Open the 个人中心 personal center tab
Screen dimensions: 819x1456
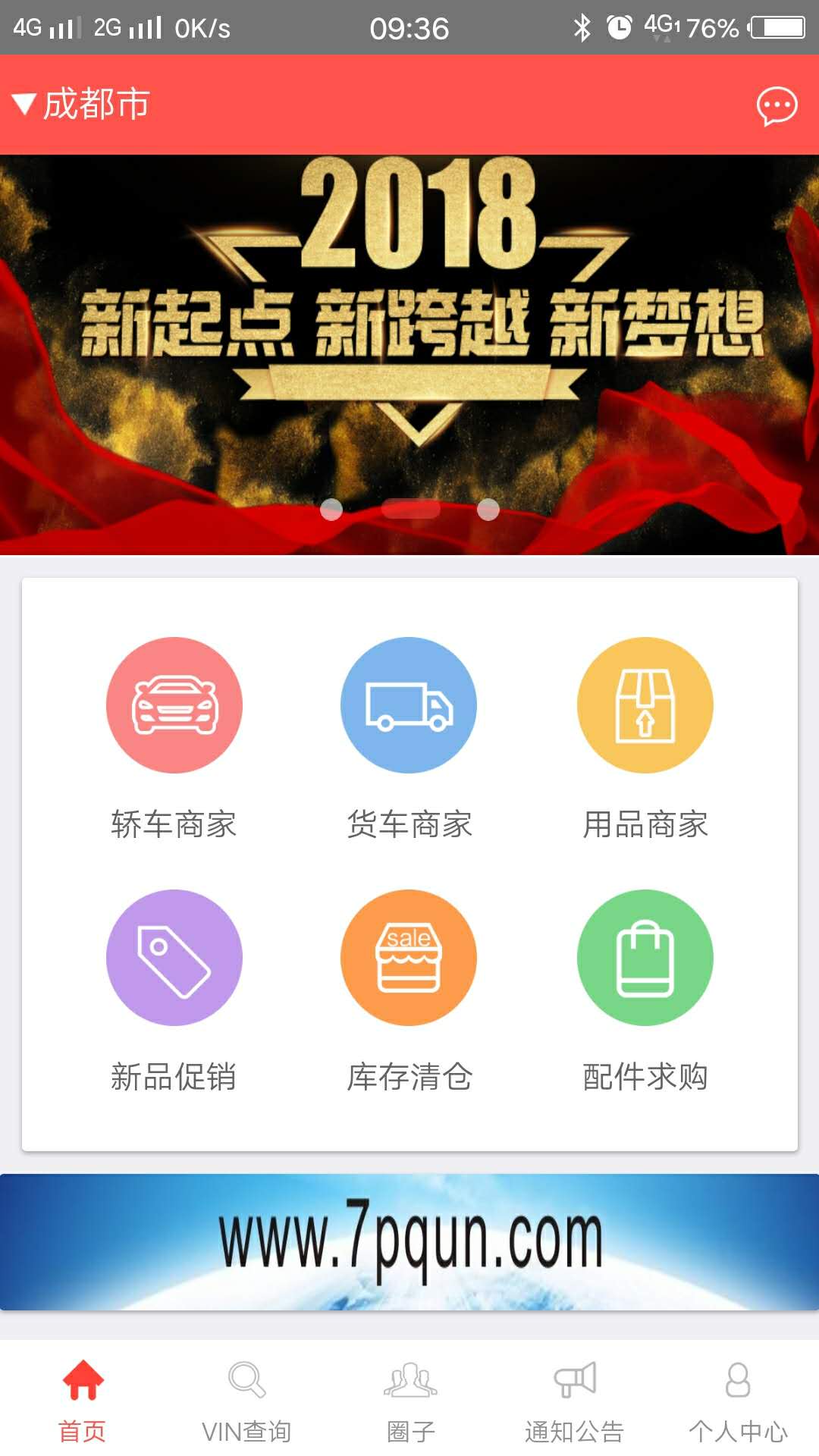[738, 1399]
